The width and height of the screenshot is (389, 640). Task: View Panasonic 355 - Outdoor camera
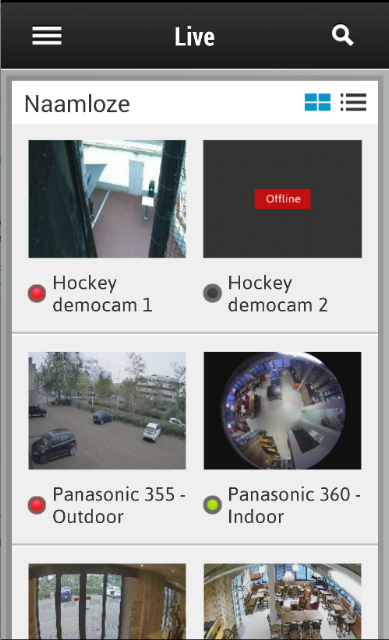click(107, 411)
